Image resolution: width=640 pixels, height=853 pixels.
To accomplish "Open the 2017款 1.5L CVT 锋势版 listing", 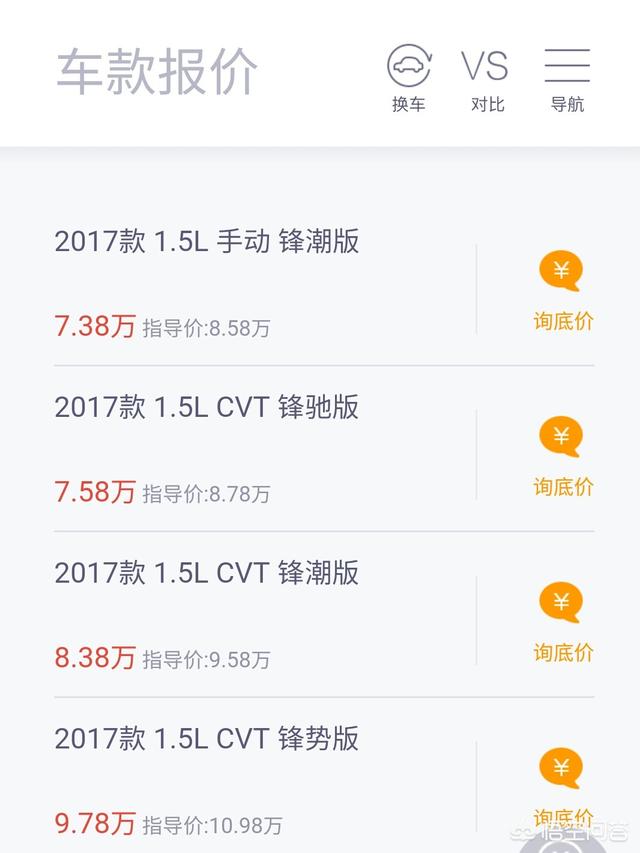I will point(207,740).
